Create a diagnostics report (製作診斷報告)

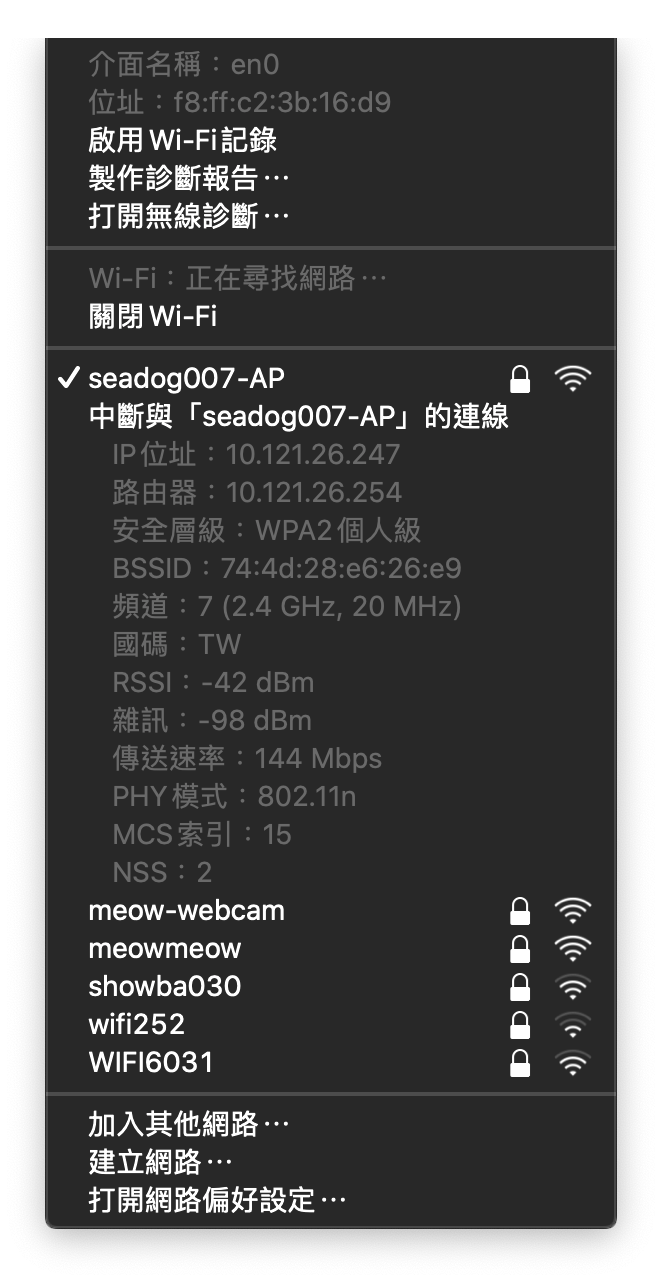(188, 179)
